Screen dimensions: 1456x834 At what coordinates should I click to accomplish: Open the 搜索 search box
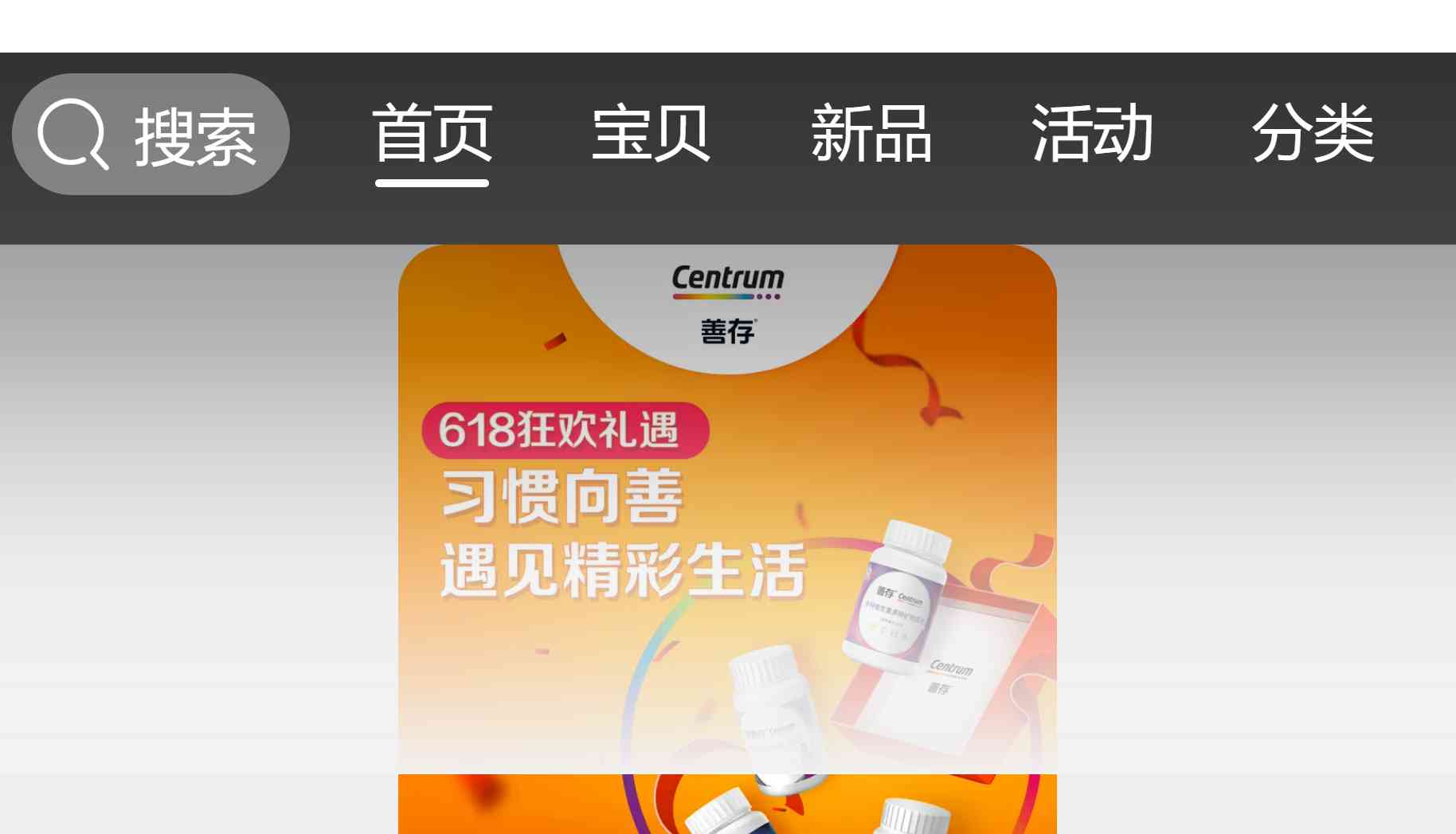(151, 135)
